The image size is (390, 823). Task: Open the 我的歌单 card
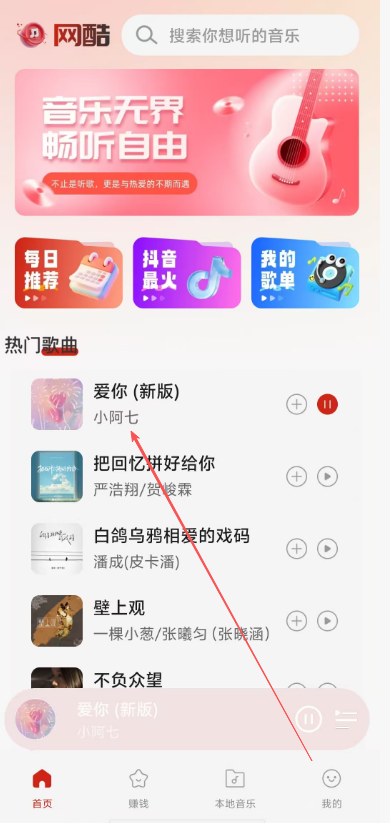pyautogui.click(x=305, y=273)
